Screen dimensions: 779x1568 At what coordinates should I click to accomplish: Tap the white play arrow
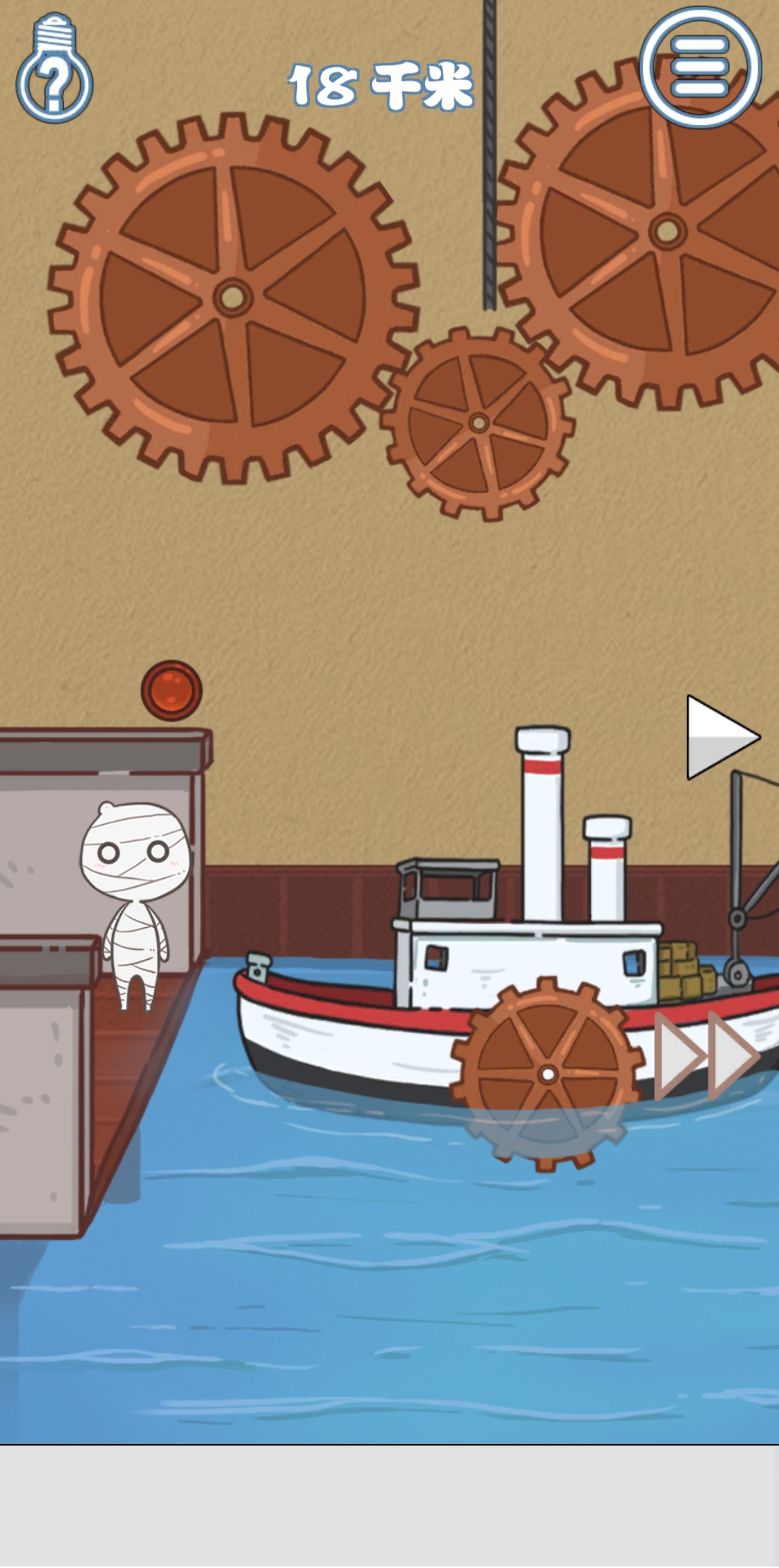pyautogui.click(x=718, y=737)
